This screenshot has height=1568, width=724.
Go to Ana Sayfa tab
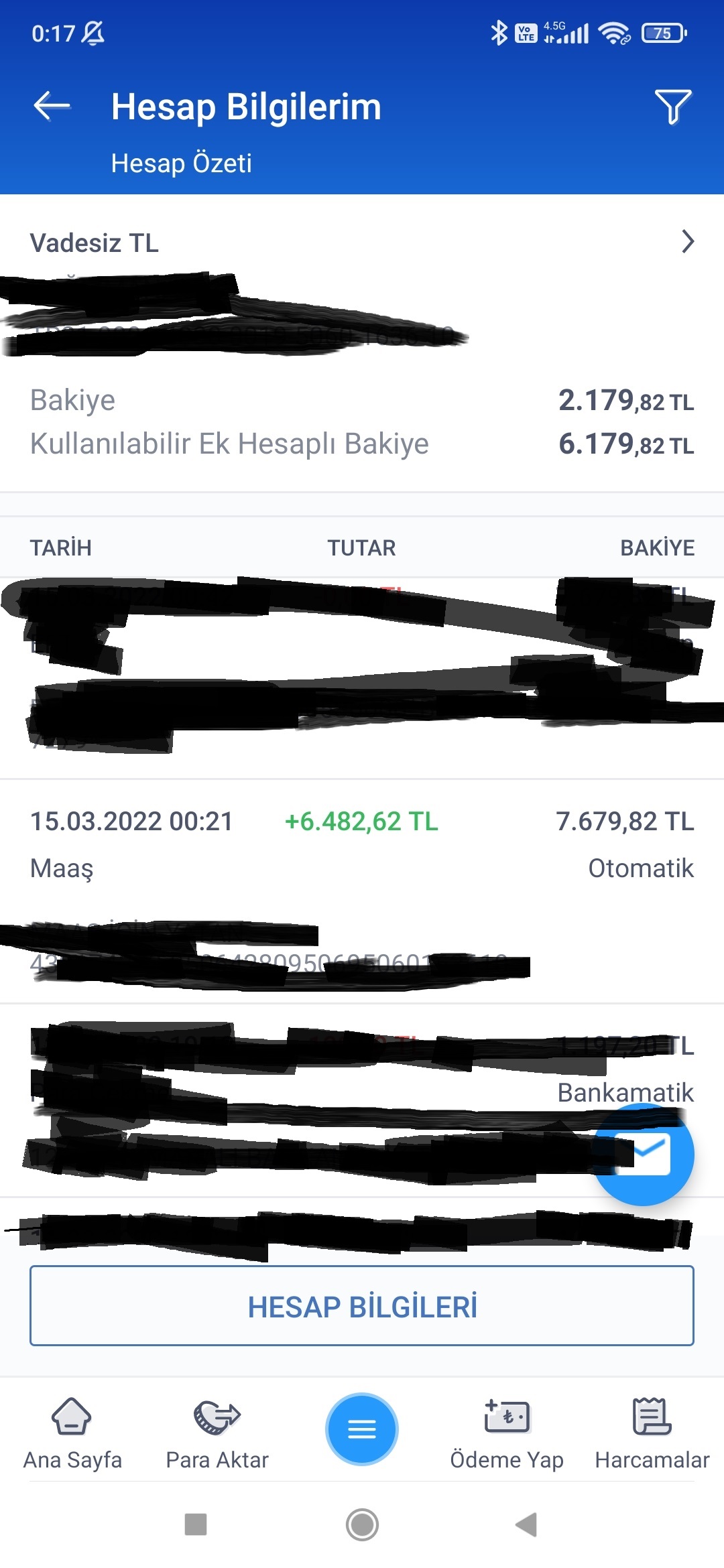click(x=72, y=1434)
